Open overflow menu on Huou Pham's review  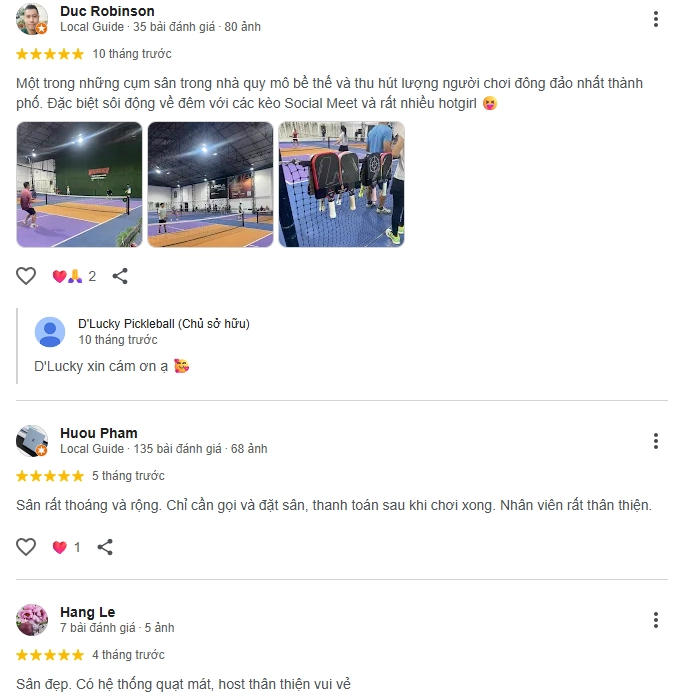point(655,441)
